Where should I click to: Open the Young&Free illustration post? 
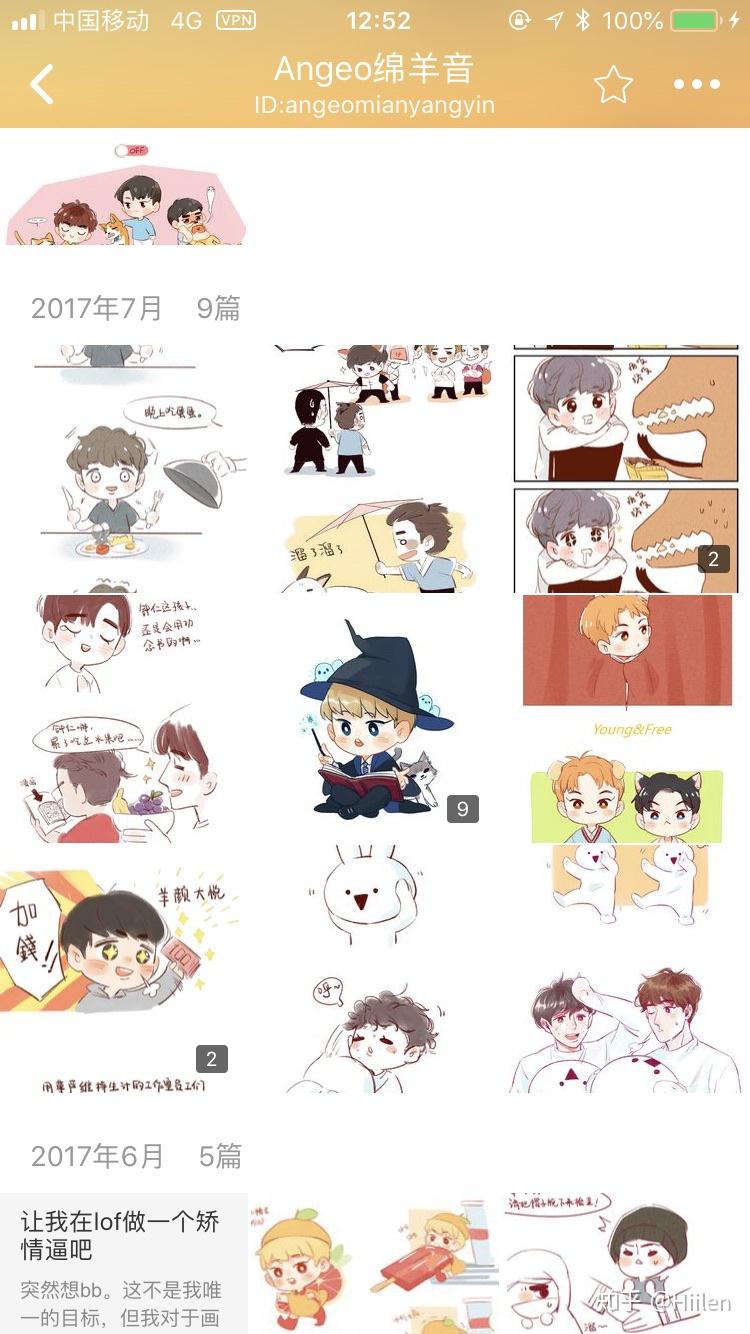click(626, 720)
